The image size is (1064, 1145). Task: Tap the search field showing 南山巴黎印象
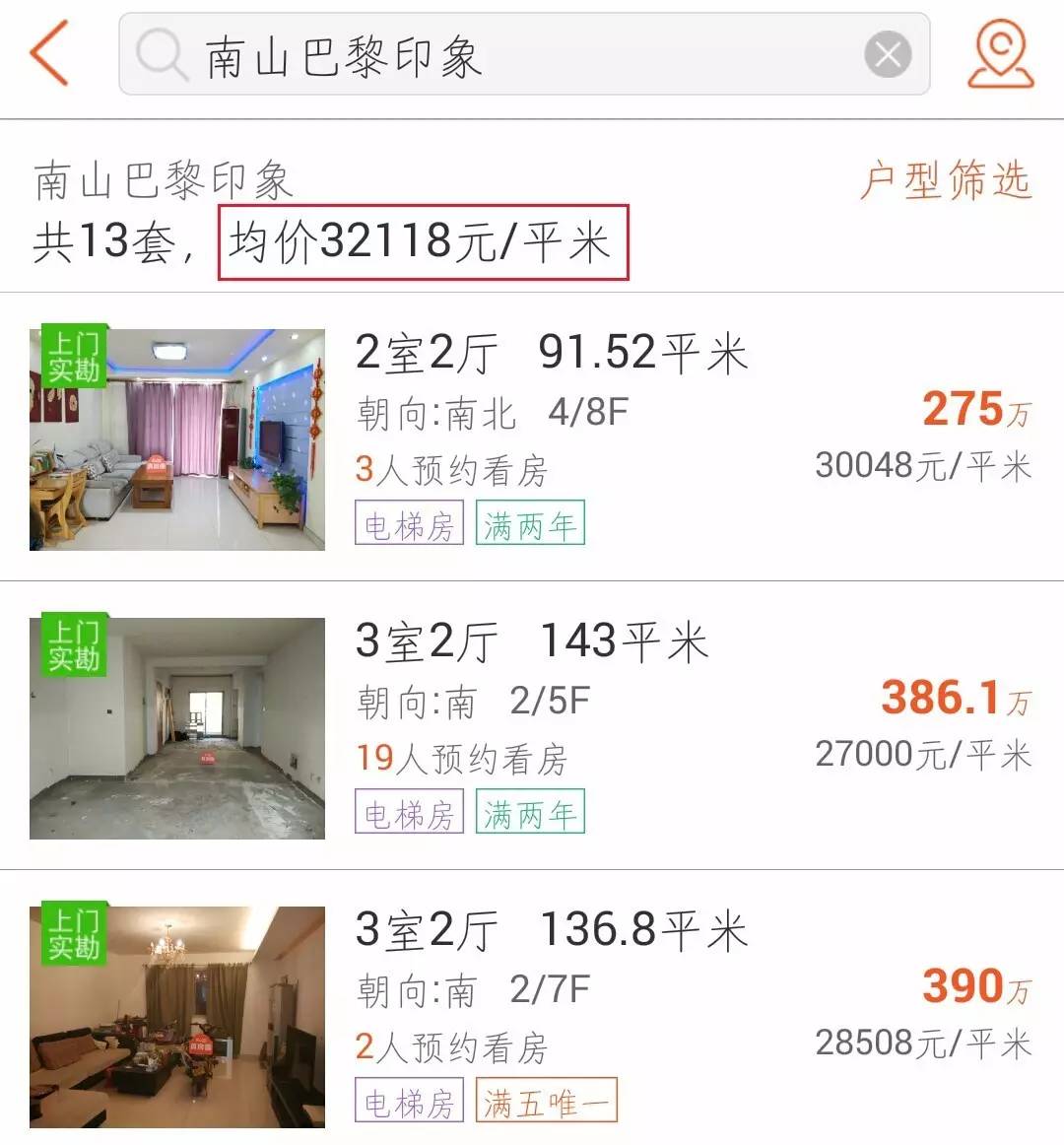tap(493, 55)
